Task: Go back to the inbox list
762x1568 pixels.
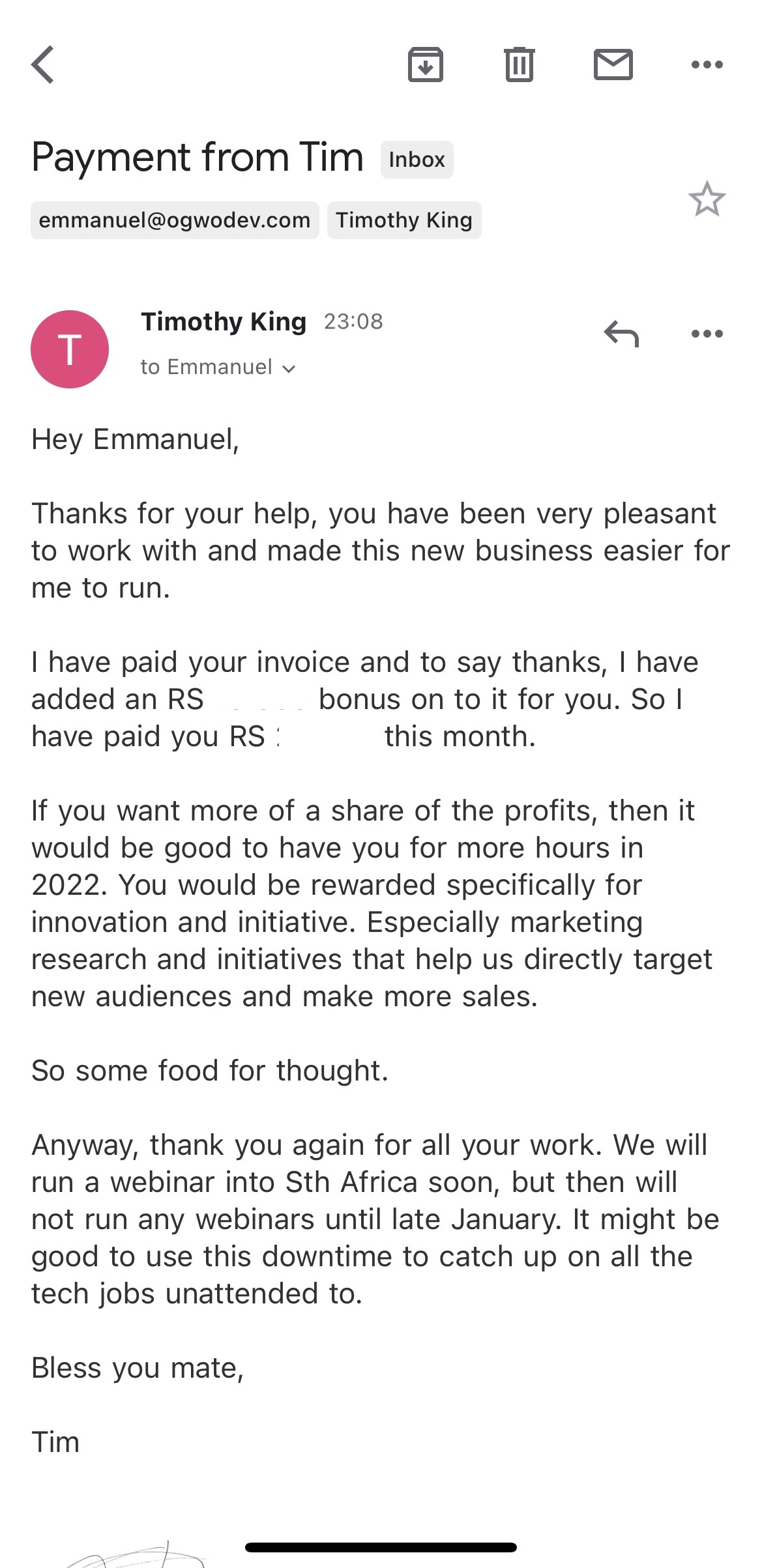Action: pos(43,65)
